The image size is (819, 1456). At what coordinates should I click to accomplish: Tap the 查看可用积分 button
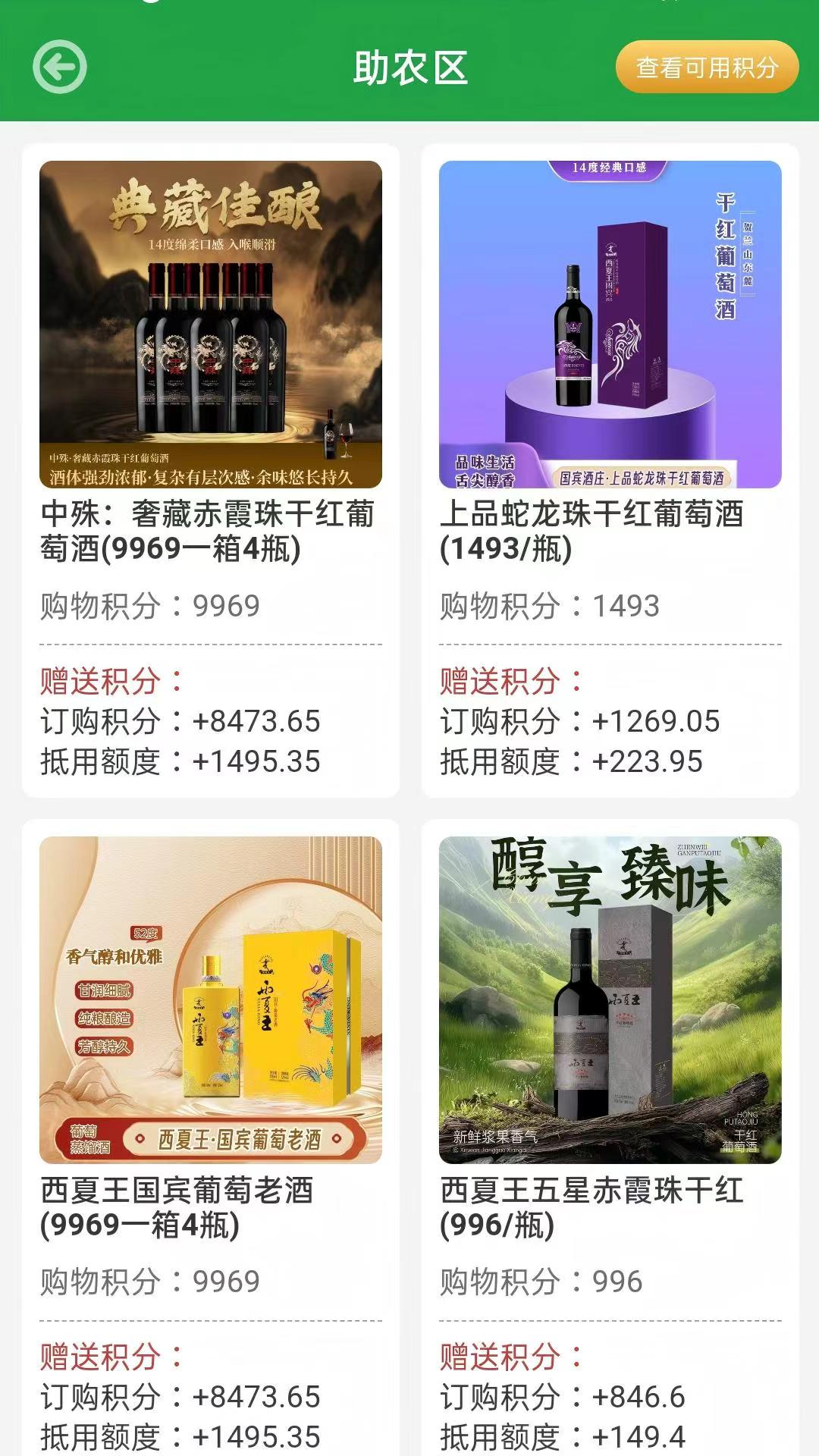pyautogui.click(x=705, y=67)
